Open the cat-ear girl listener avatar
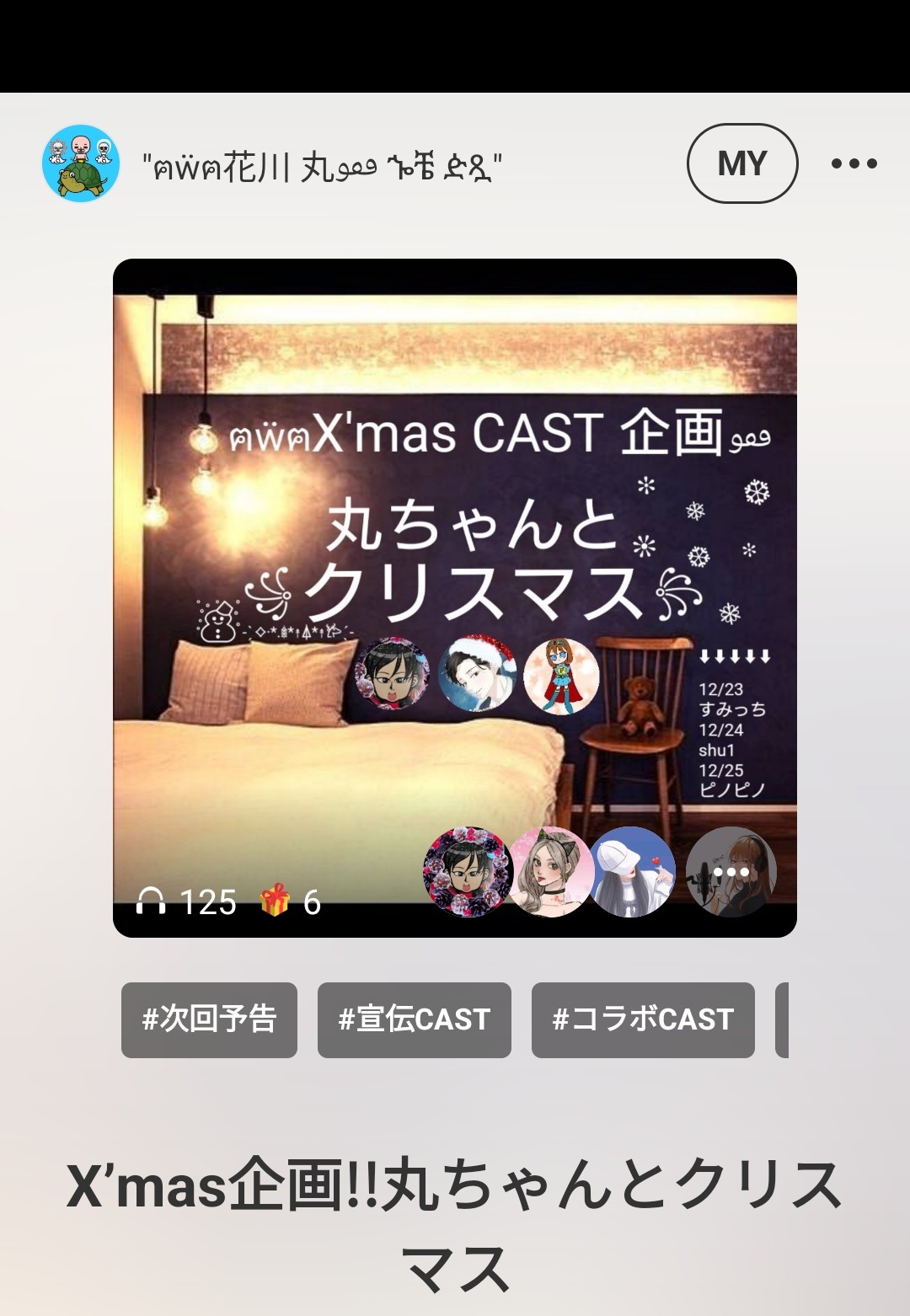The height and width of the screenshot is (1316, 910). tap(550, 872)
